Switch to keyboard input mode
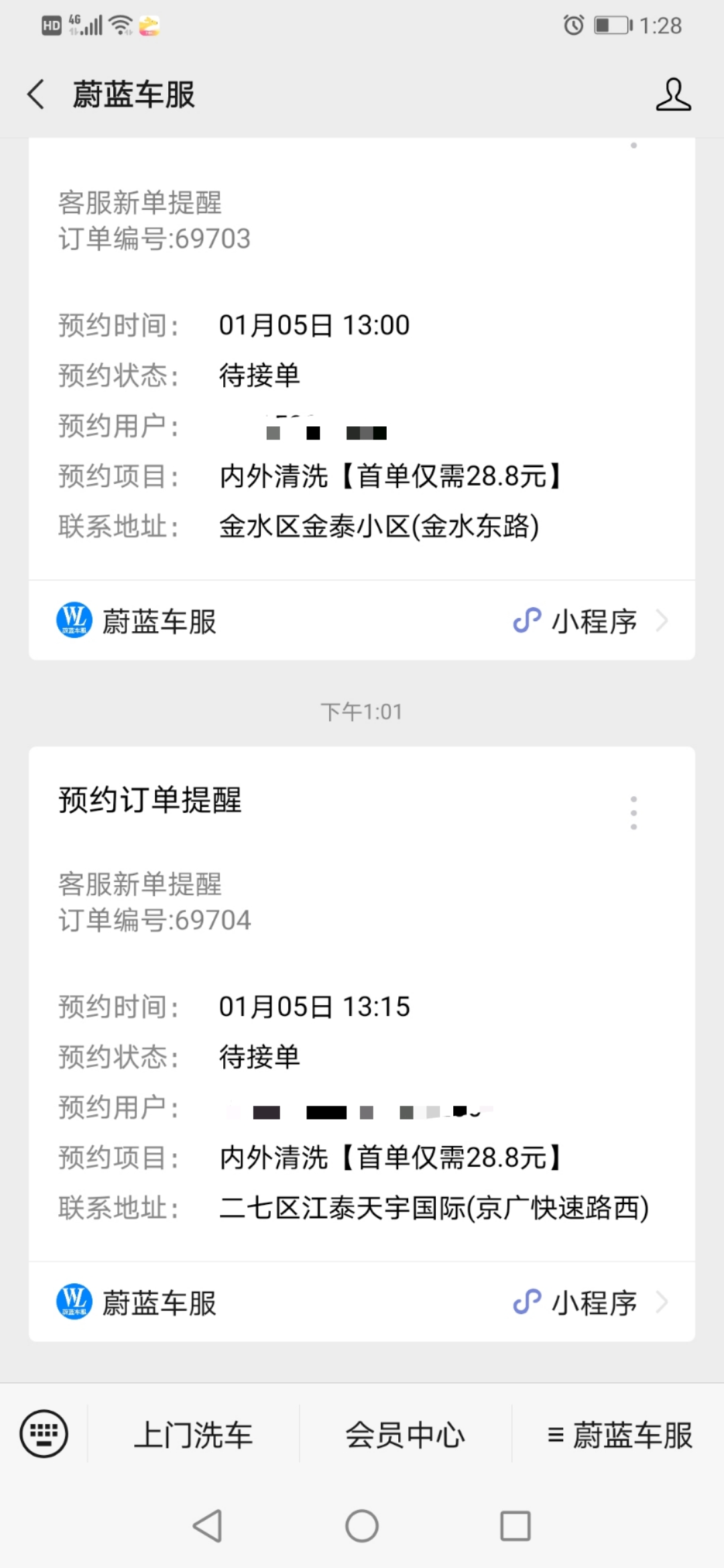Viewport: 724px width, 1568px height. (44, 1434)
